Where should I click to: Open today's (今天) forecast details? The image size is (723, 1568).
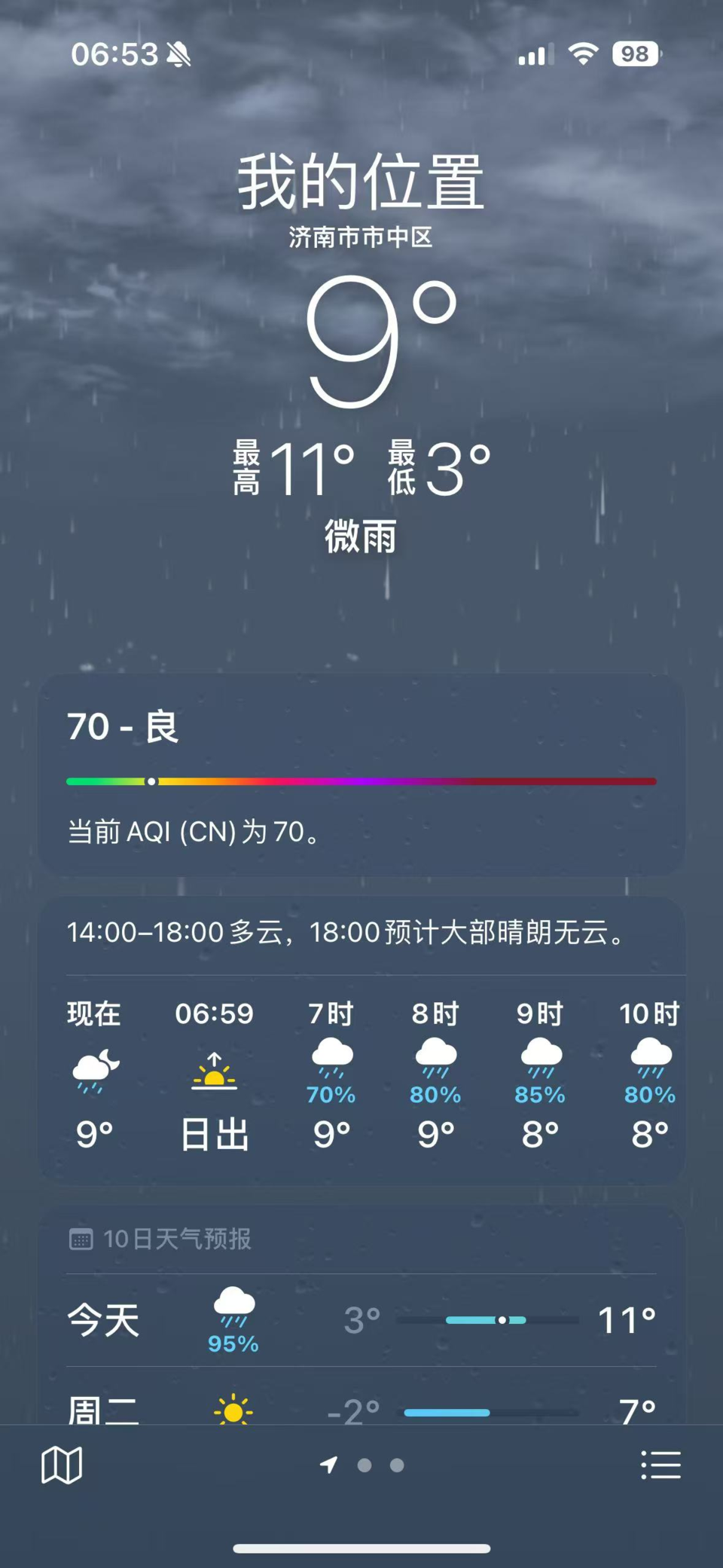coord(361,1320)
